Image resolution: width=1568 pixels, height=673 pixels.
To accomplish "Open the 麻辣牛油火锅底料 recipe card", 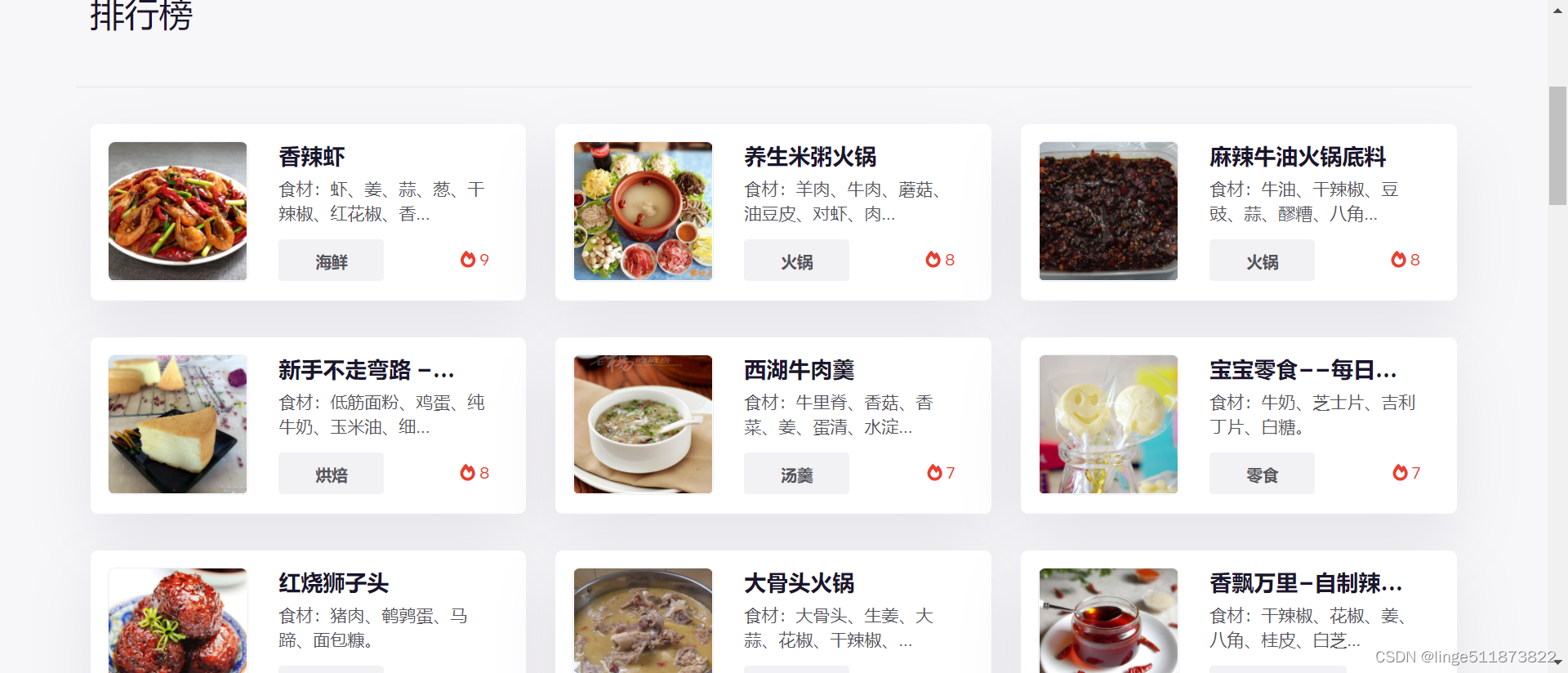I will click(1297, 157).
